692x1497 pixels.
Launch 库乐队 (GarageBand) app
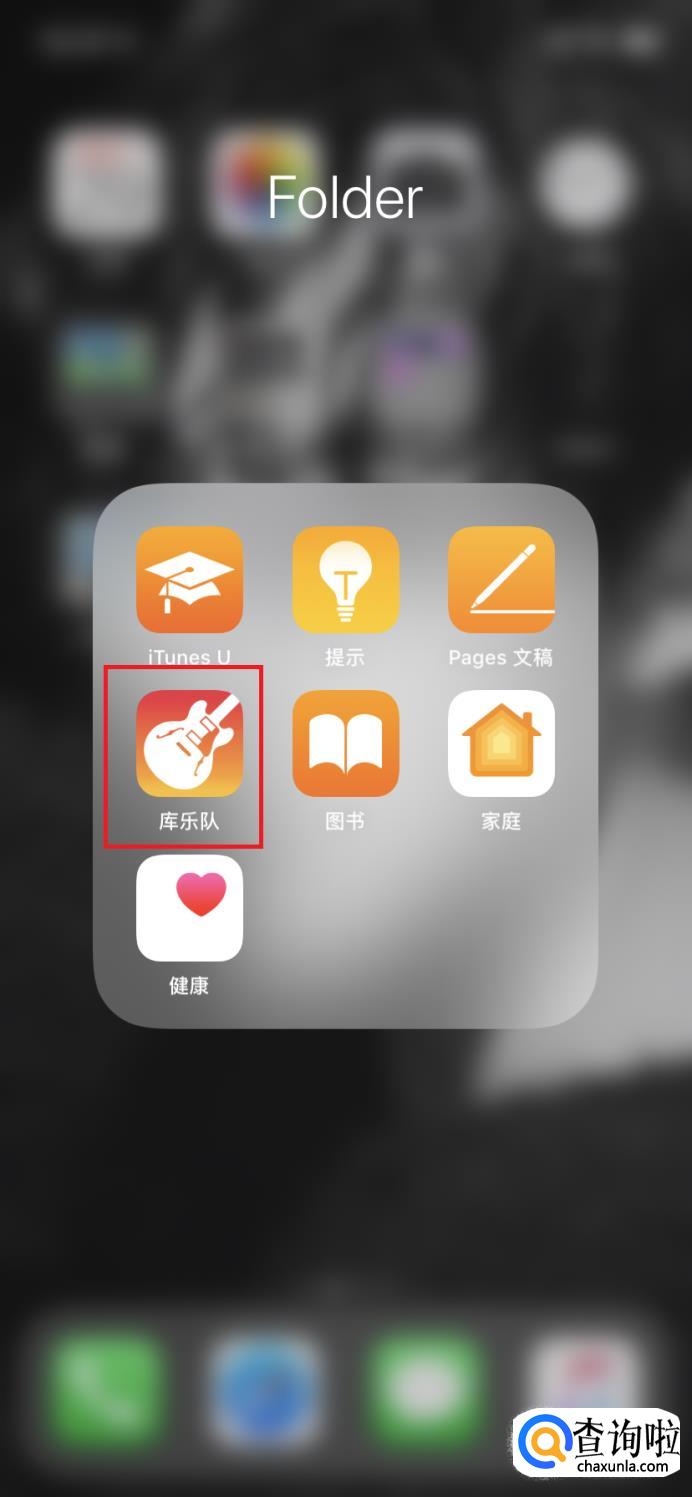point(189,744)
